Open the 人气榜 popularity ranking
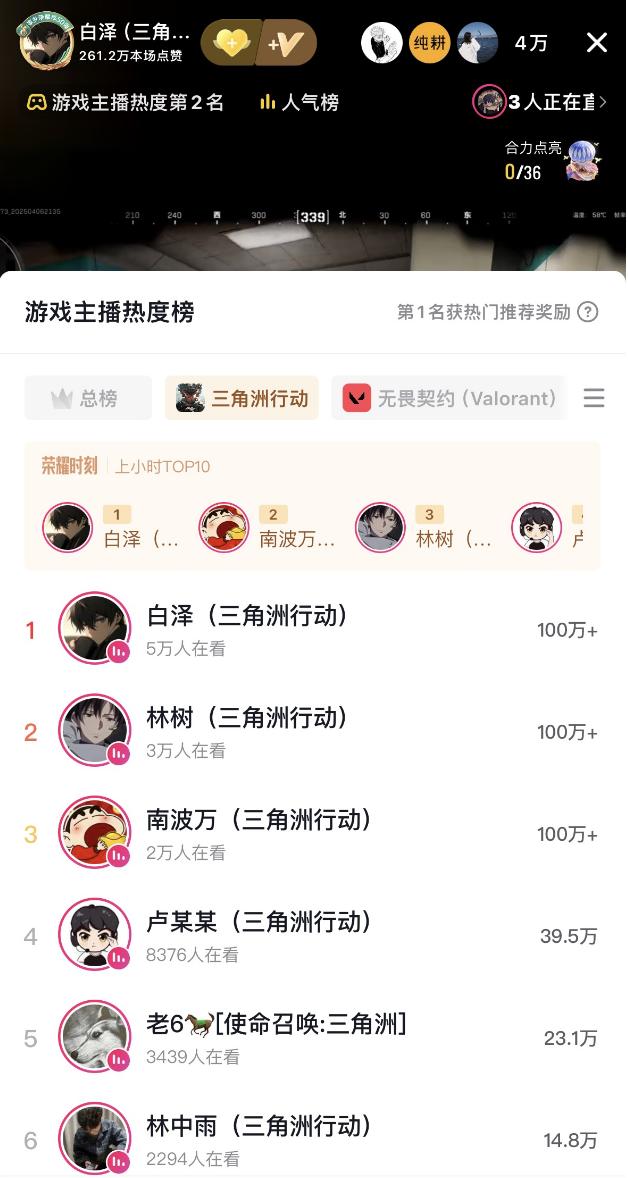 (299, 102)
